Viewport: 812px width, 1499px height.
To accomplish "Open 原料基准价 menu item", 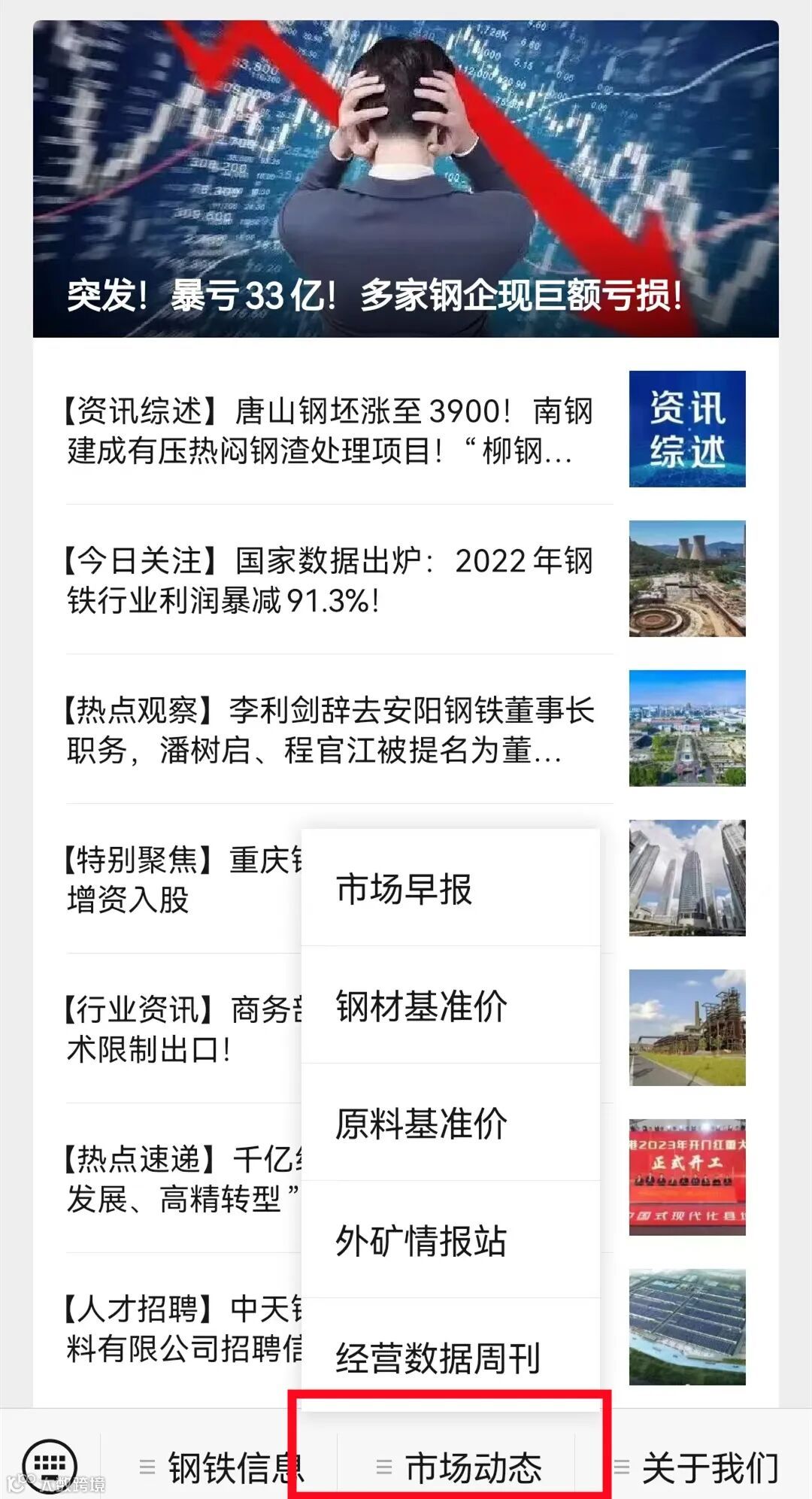I will pyautogui.click(x=450, y=1123).
